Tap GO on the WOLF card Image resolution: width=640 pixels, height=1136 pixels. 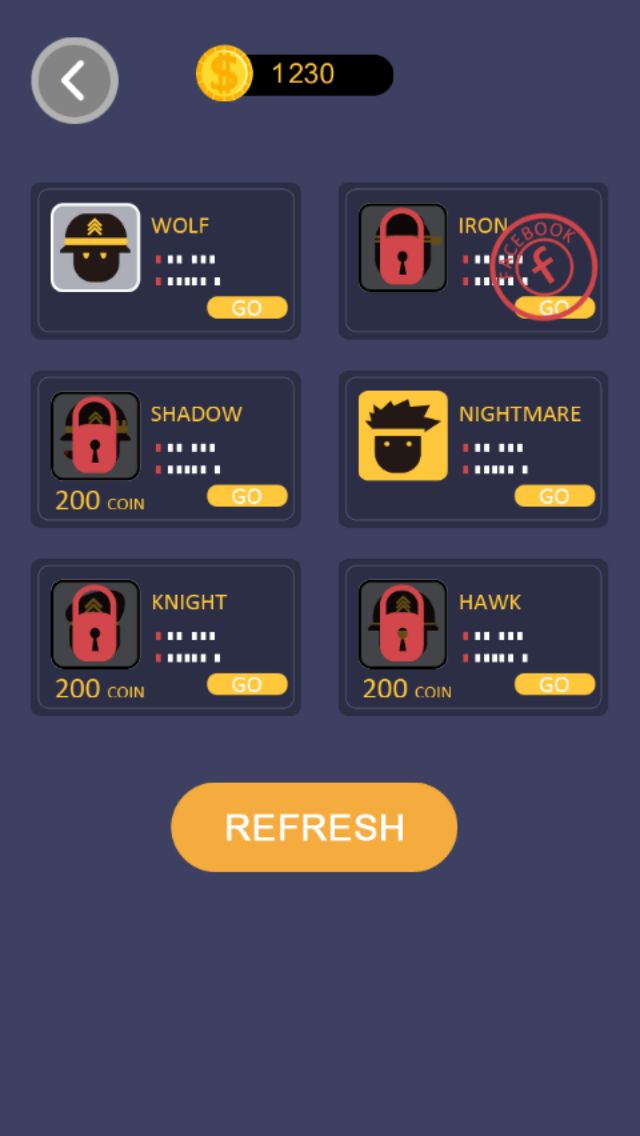(247, 308)
